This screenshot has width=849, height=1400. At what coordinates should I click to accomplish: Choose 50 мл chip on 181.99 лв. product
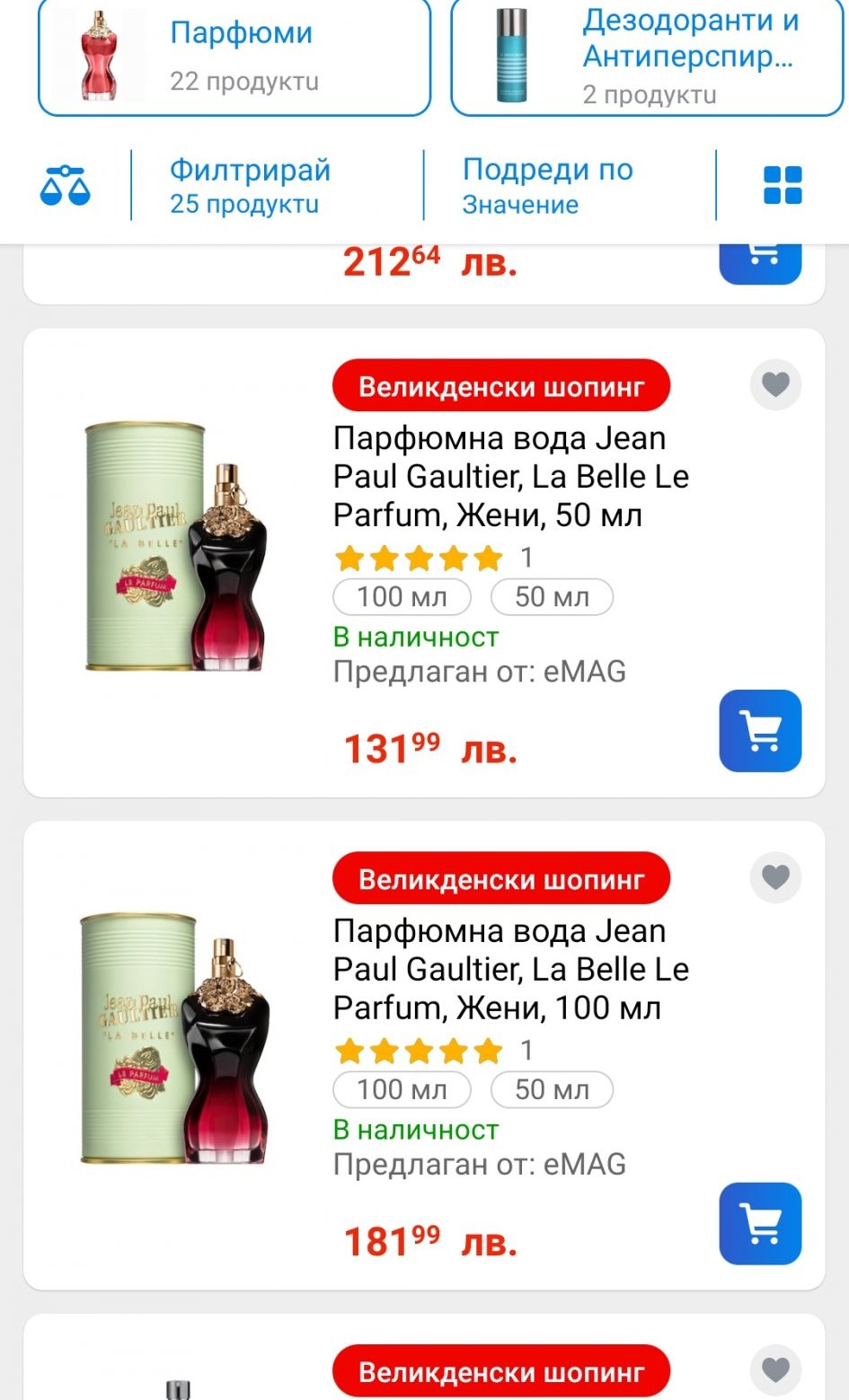pyautogui.click(x=552, y=1090)
